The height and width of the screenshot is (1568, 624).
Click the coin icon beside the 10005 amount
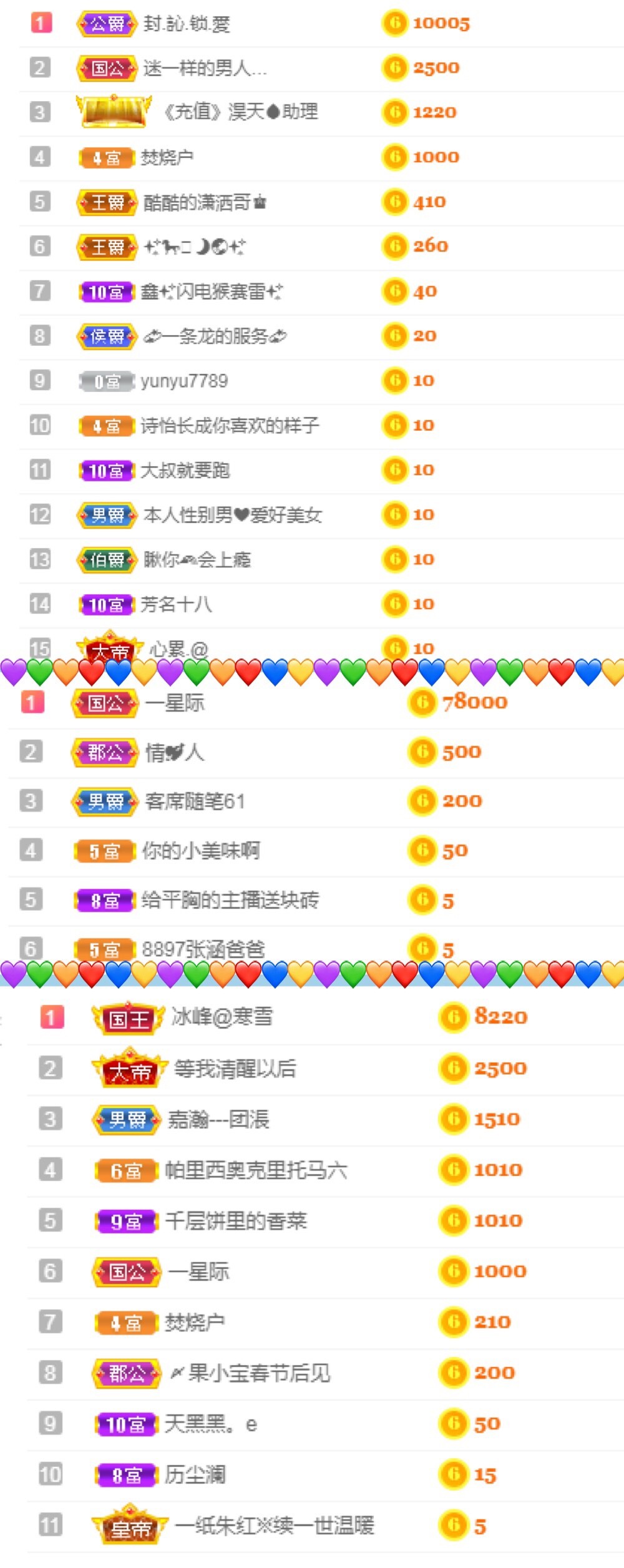pos(393,22)
